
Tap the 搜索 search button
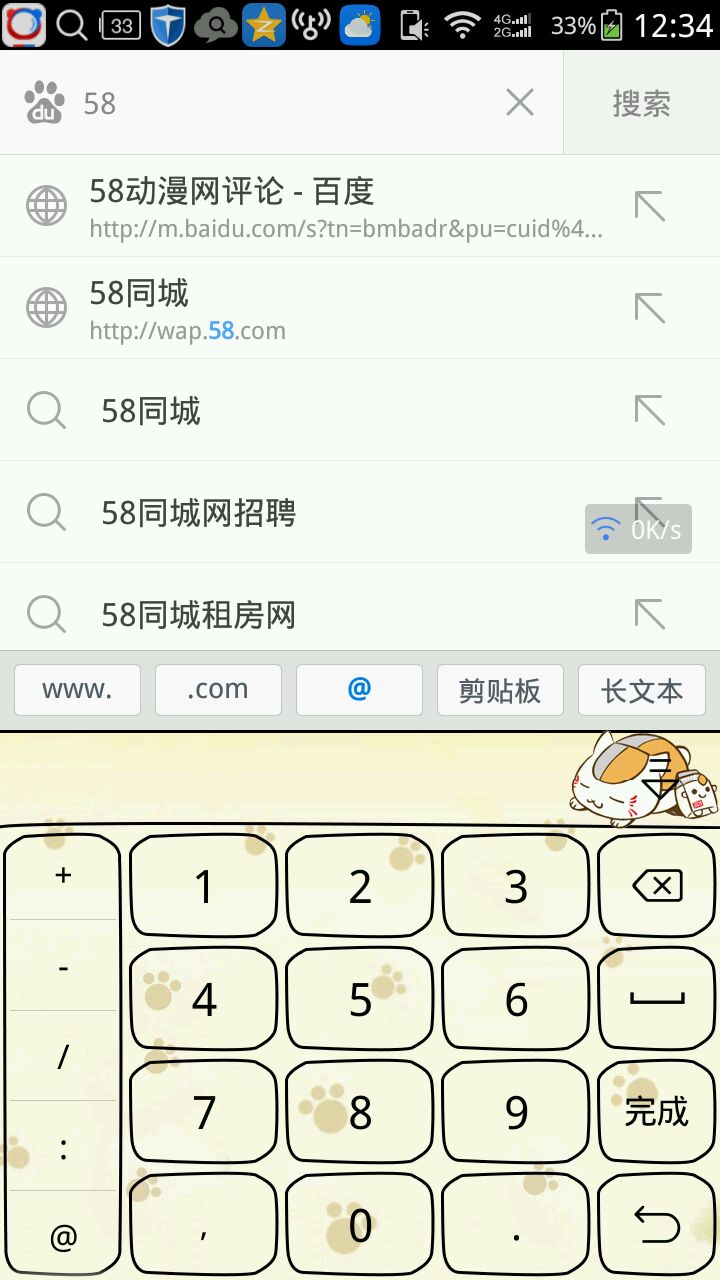pos(641,103)
